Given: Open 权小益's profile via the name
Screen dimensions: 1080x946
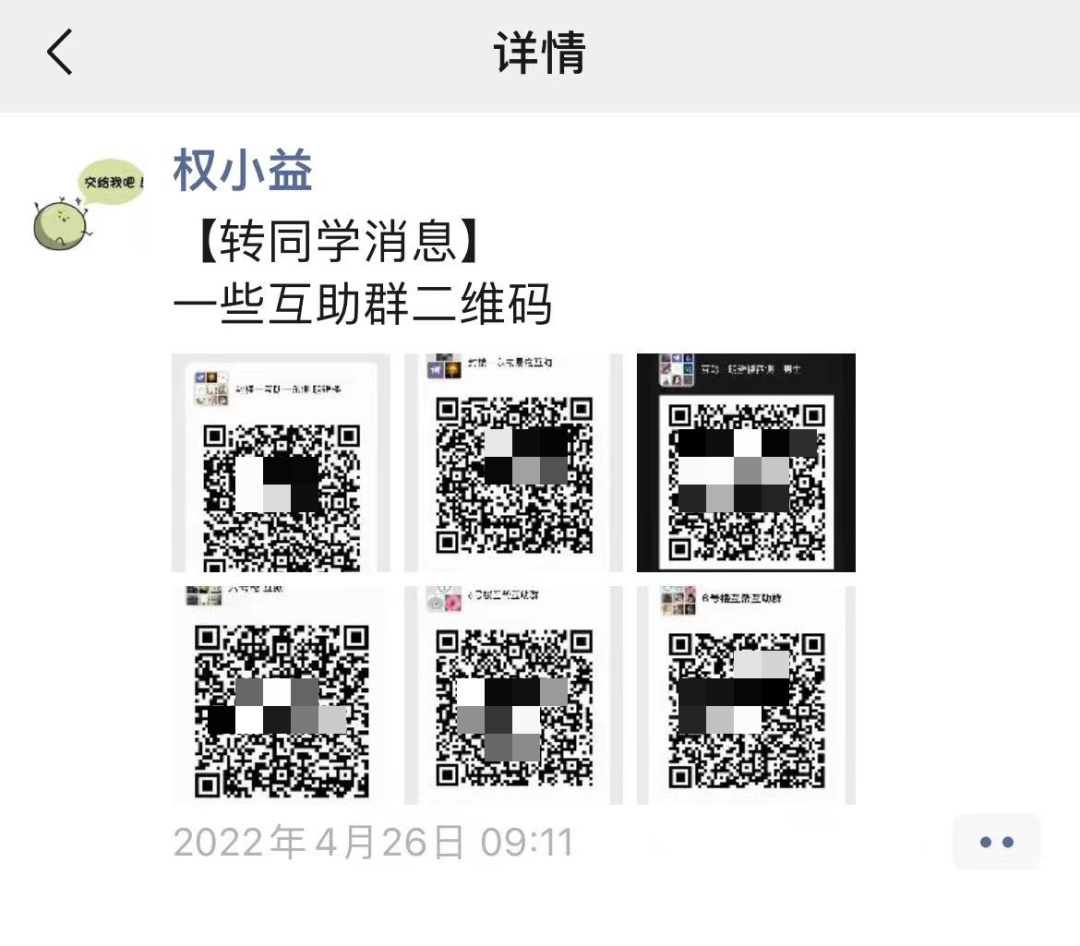Looking at the screenshot, I should click(x=243, y=170).
